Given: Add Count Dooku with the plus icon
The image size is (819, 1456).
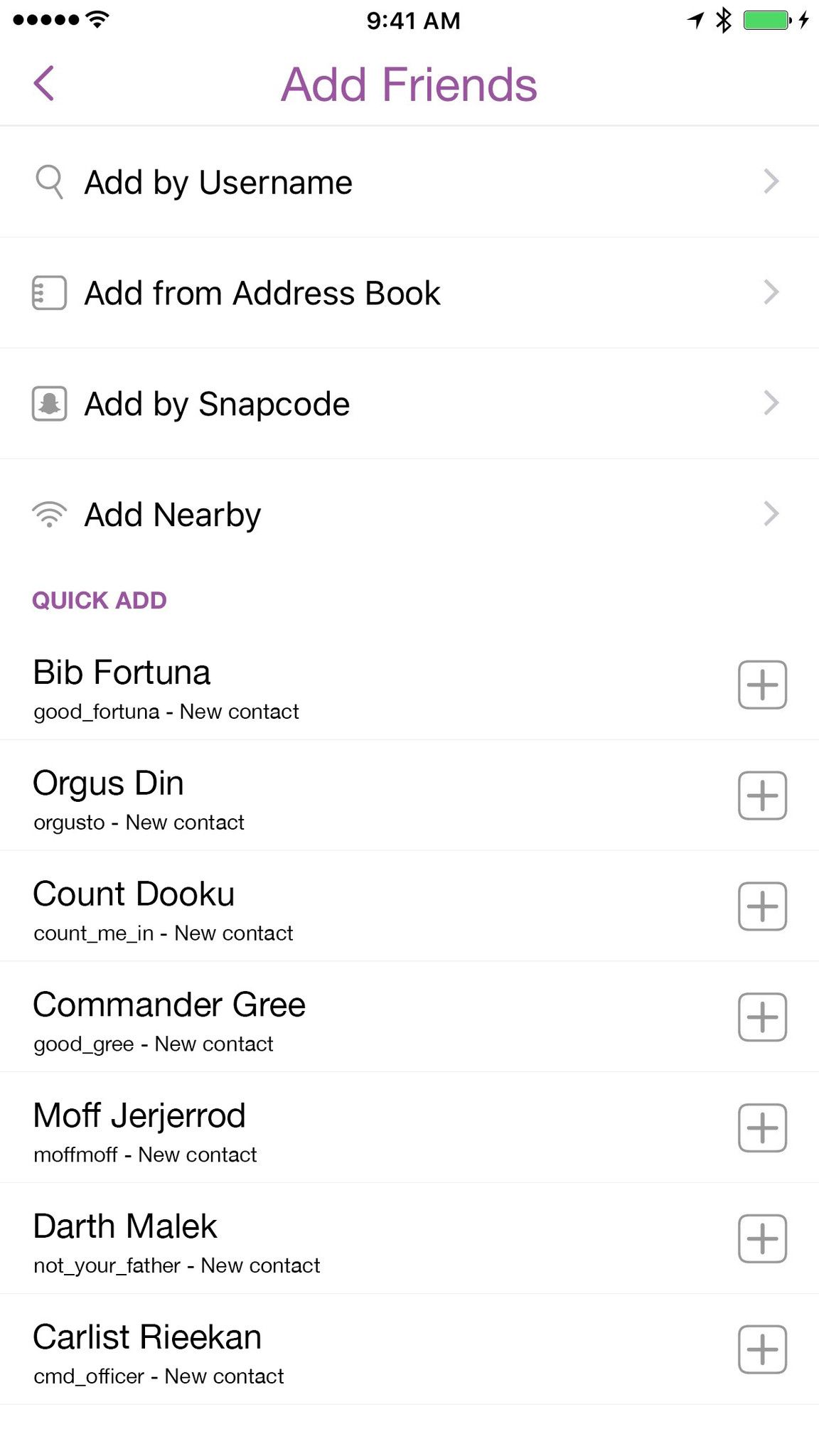Looking at the screenshot, I should pos(761,906).
